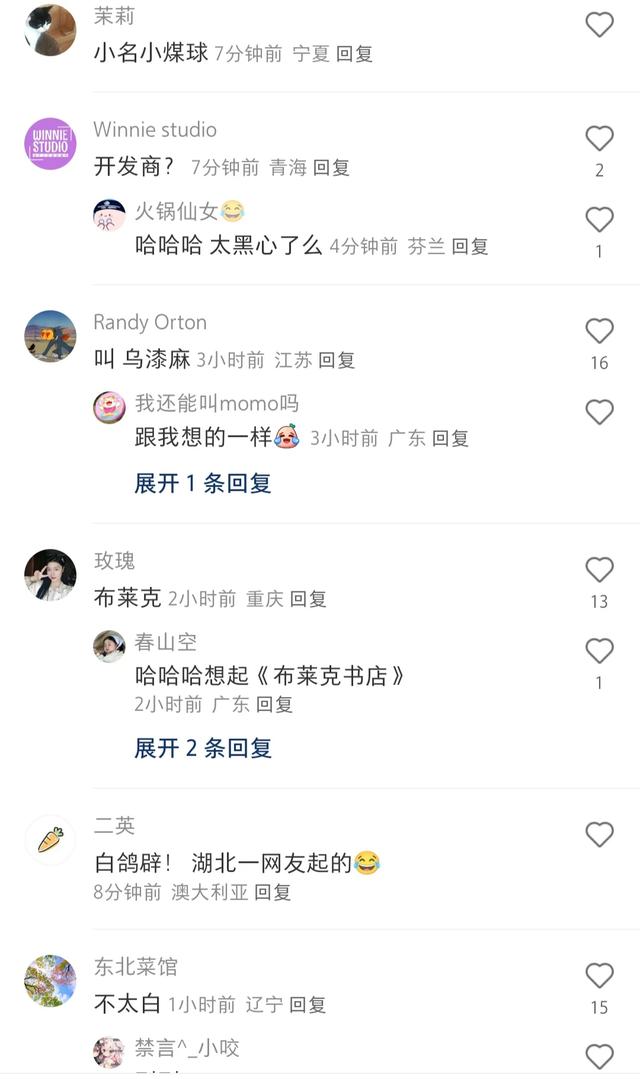The height and width of the screenshot is (1079, 640).
Task: Reply to 二英's comment via 回复
Action: point(273,892)
